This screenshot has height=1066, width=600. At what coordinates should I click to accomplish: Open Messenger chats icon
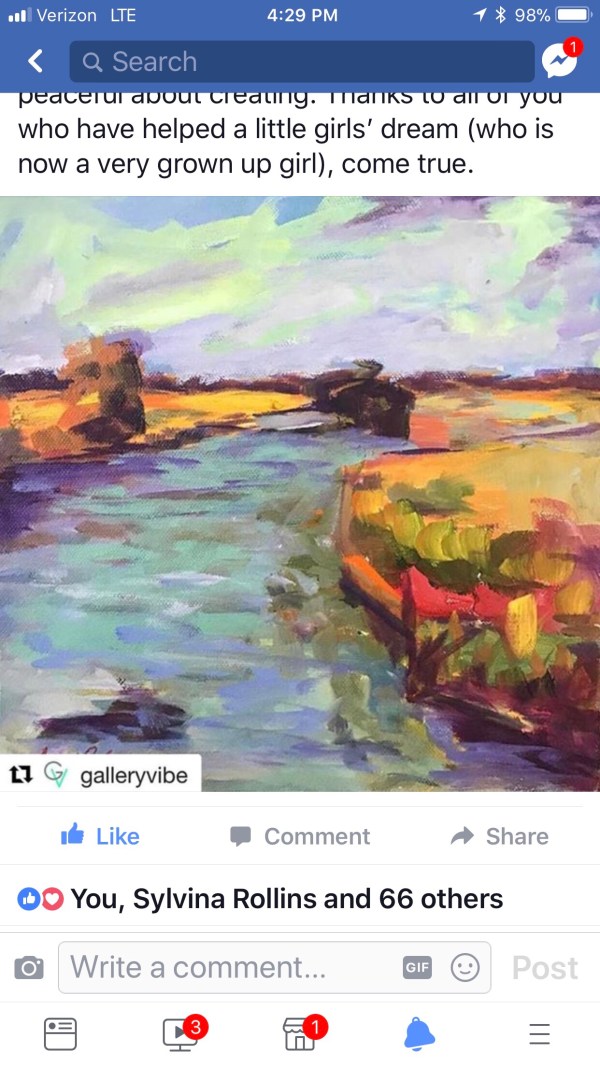click(x=559, y=62)
